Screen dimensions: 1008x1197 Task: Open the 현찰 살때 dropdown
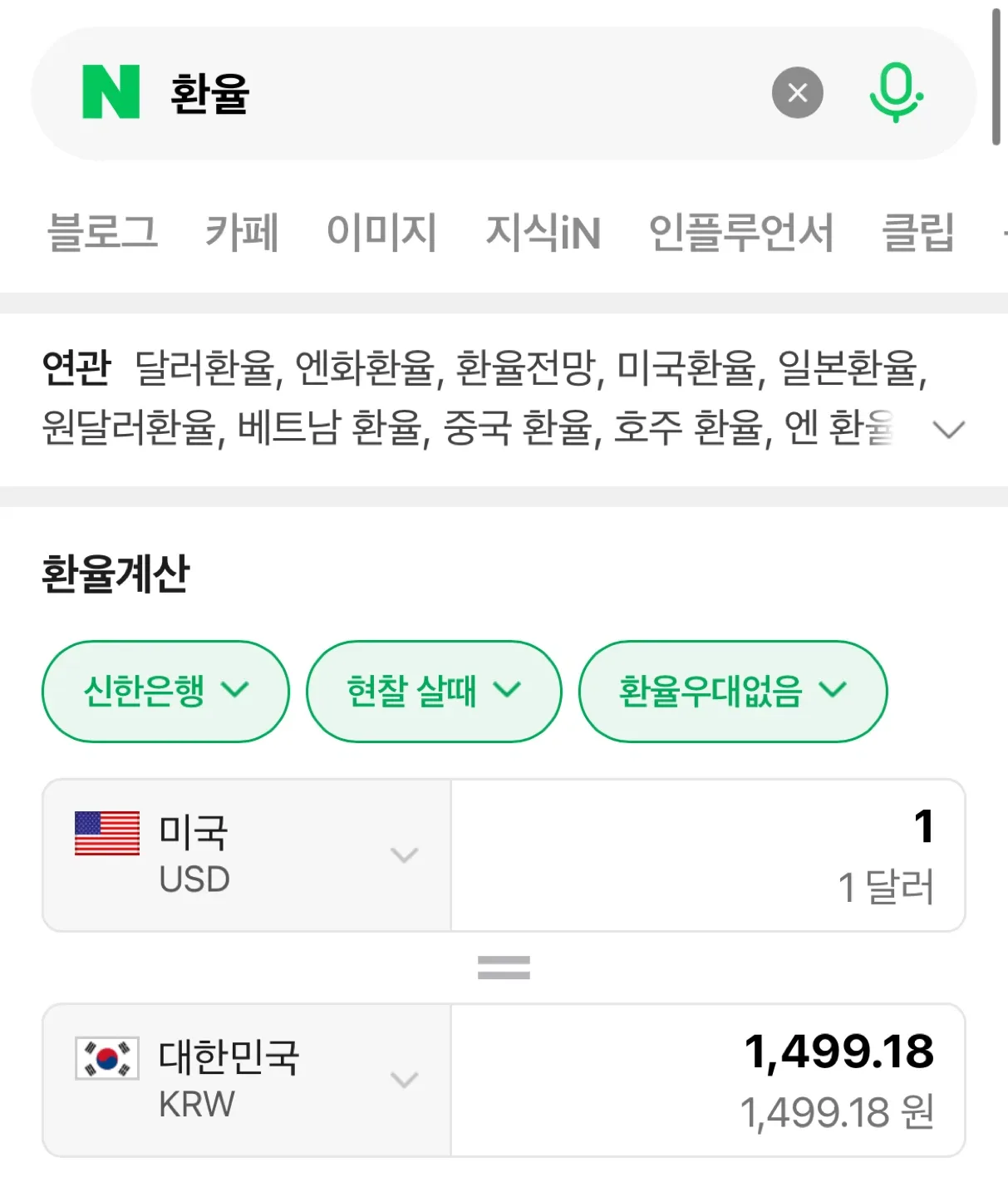(x=433, y=691)
